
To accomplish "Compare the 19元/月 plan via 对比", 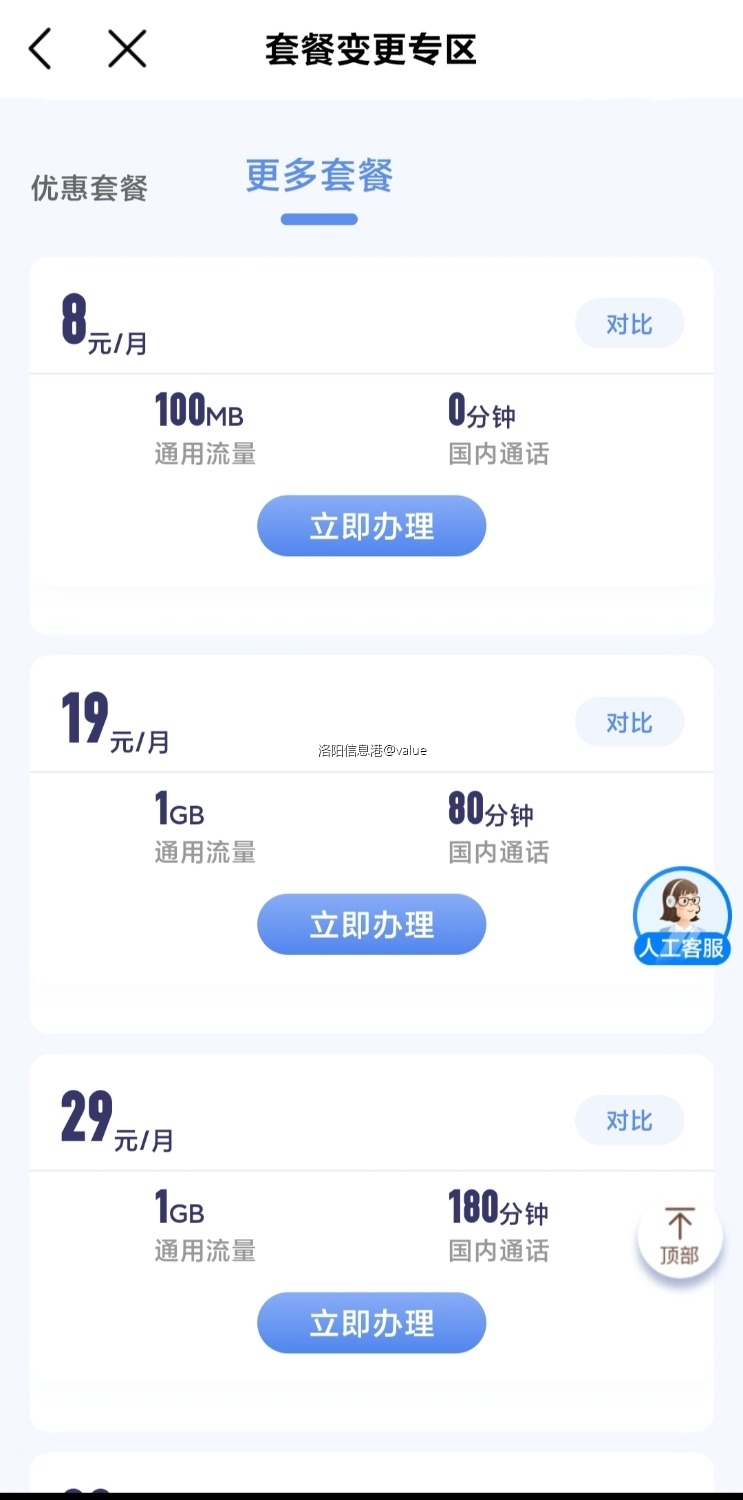I will (629, 722).
